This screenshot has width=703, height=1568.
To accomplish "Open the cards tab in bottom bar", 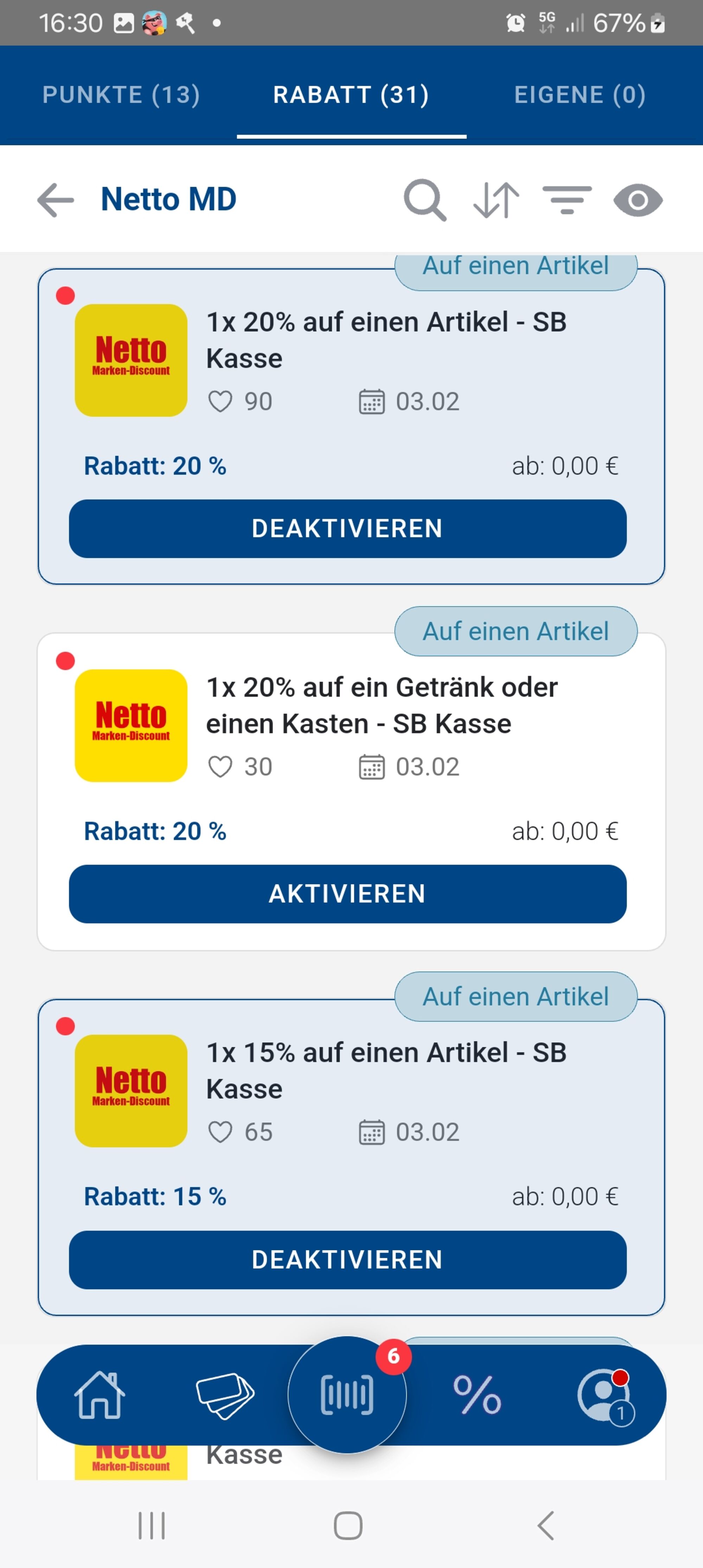I will (225, 1395).
